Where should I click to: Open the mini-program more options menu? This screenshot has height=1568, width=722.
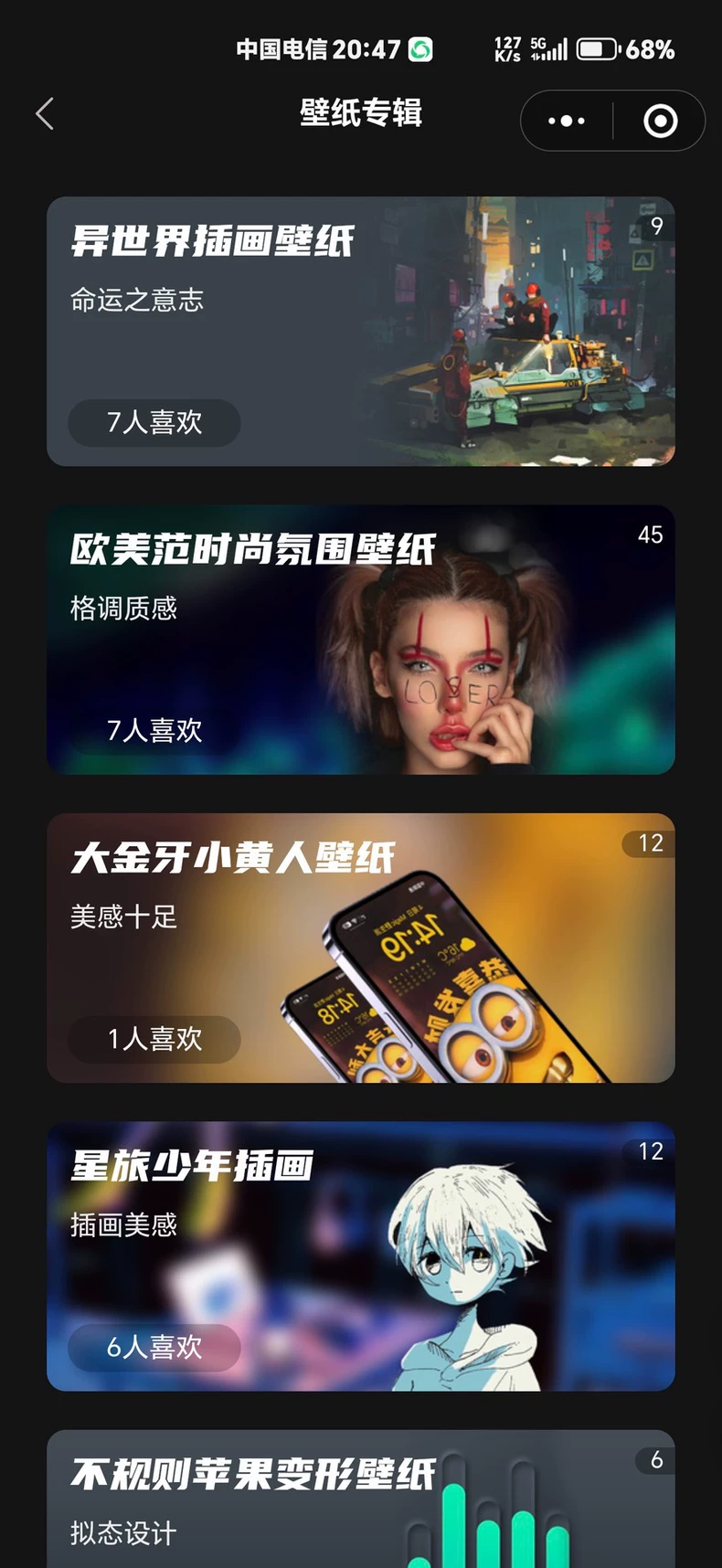[565, 120]
